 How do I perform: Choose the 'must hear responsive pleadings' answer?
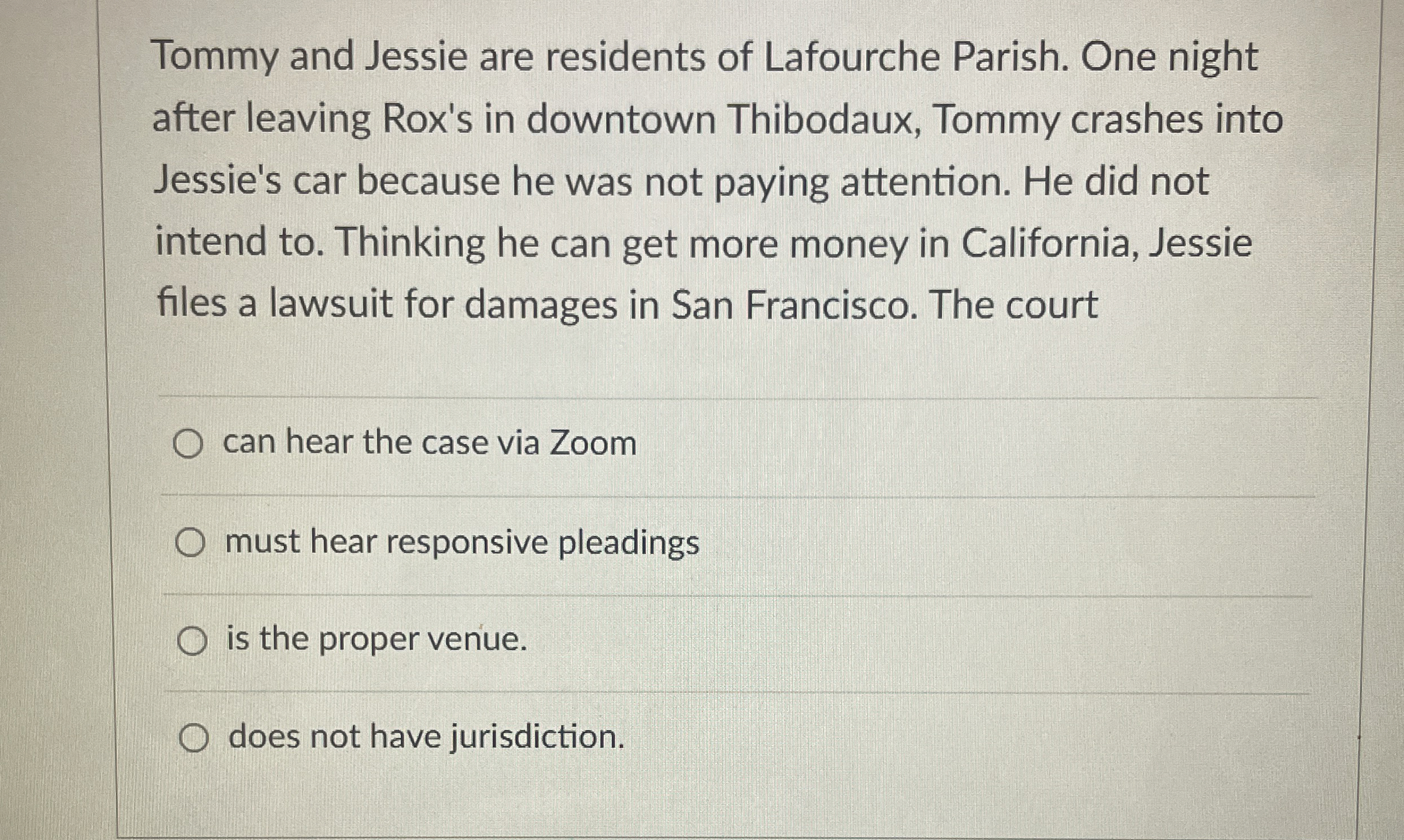coord(190,543)
